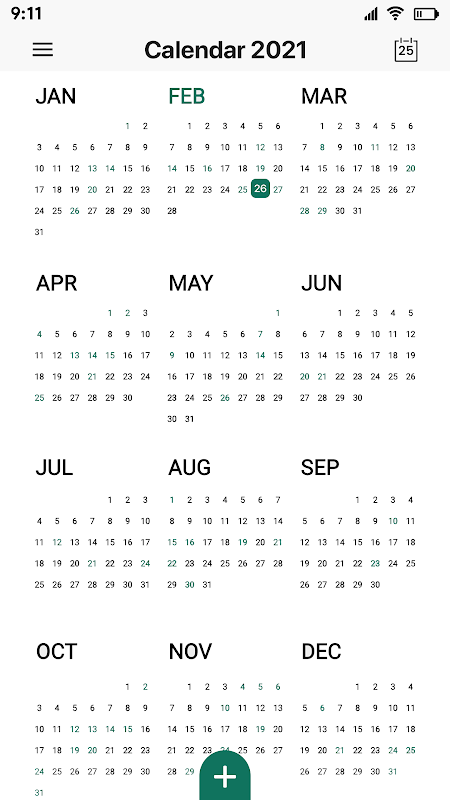Open the JAN month view
450x800 pixels.
tap(56, 96)
